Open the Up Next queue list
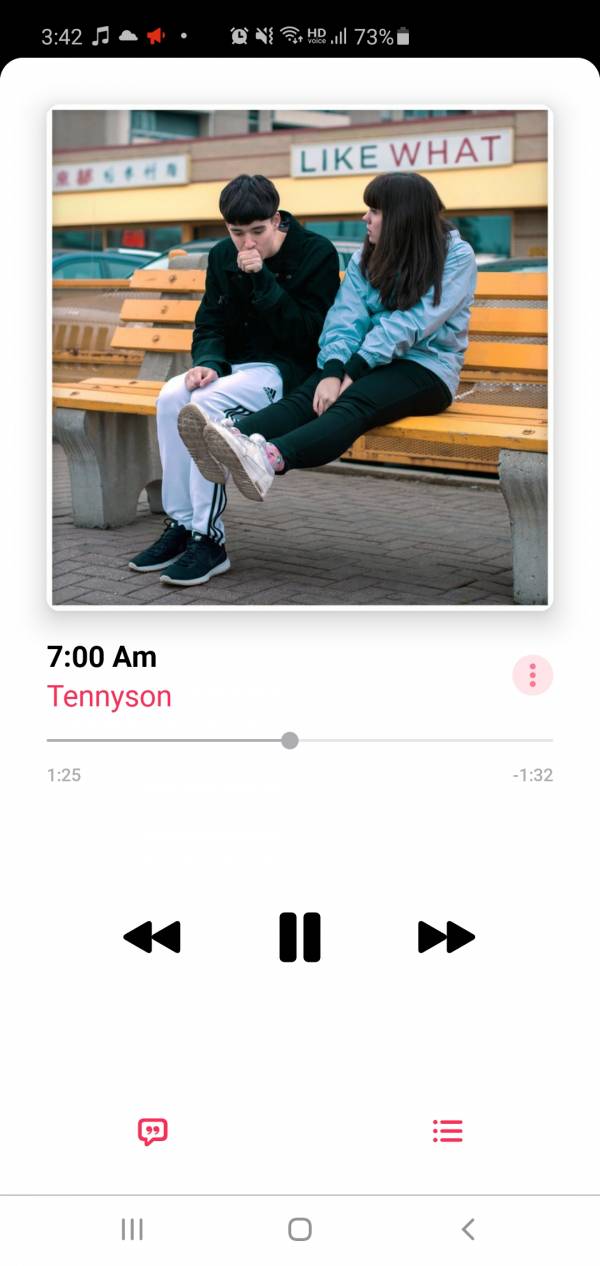 (447, 1131)
